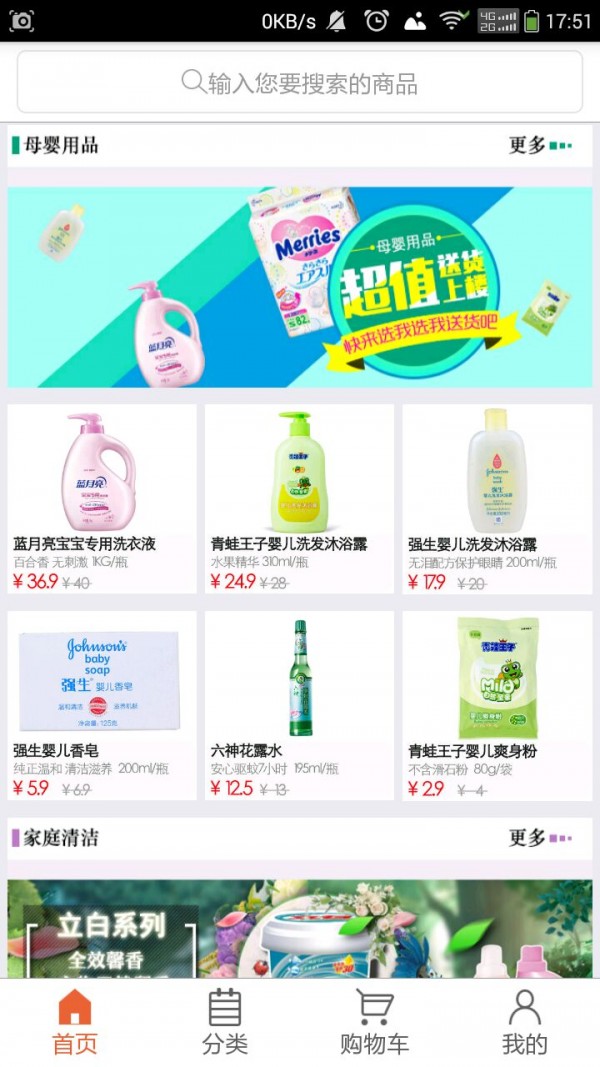Open the 母婴用品 promotional banner
Image resolution: width=600 pixels, height=1067 pixels.
tap(299, 287)
